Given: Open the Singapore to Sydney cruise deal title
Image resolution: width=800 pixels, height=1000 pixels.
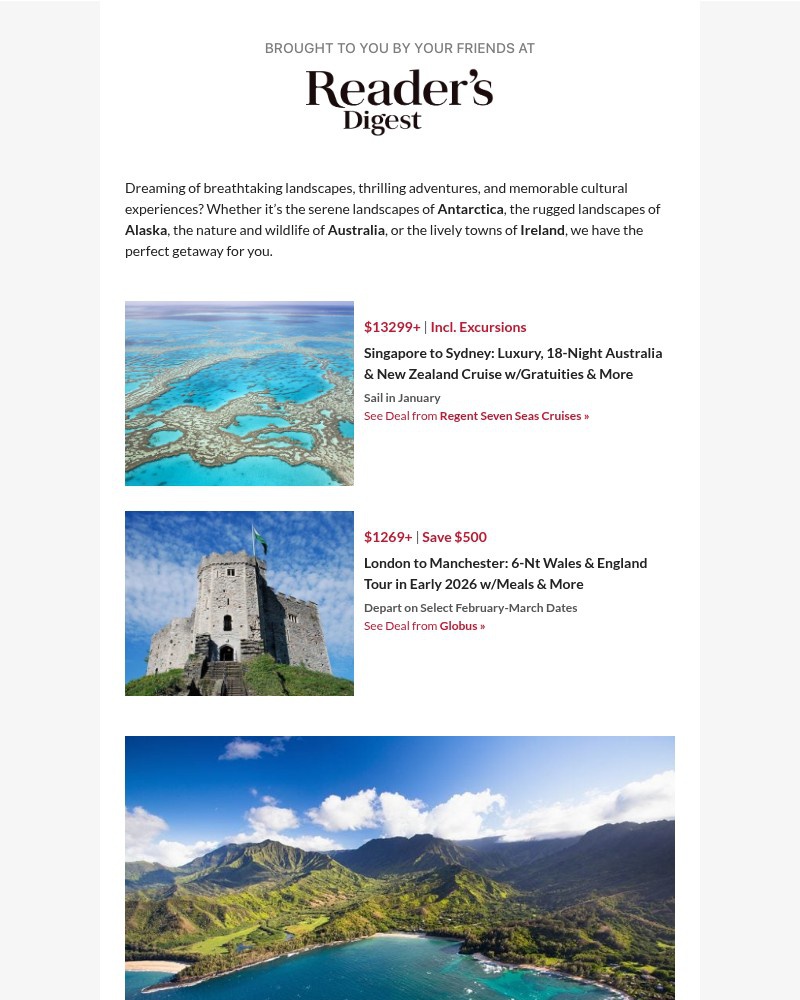Looking at the screenshot, I should (x=512, y=363).
